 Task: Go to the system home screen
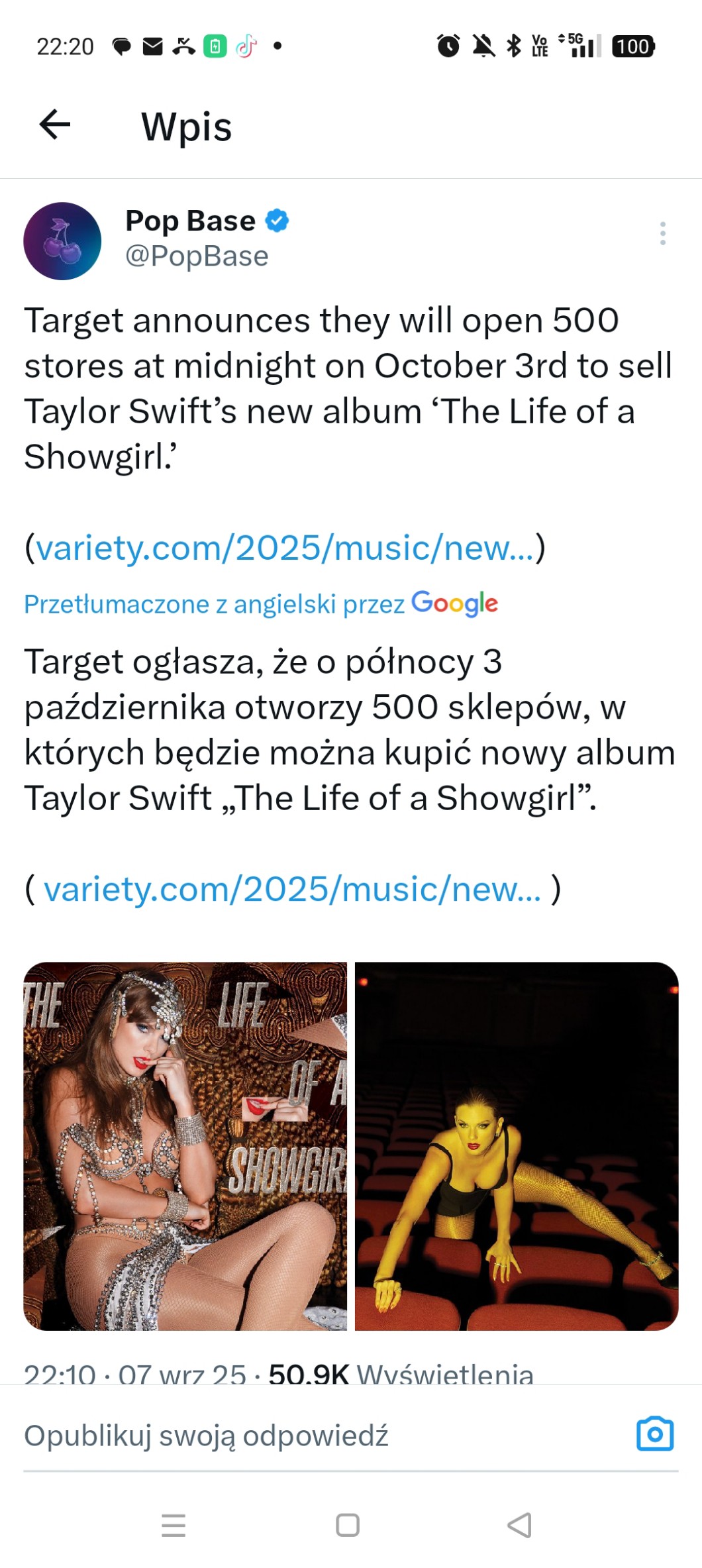coord(348,1525)
